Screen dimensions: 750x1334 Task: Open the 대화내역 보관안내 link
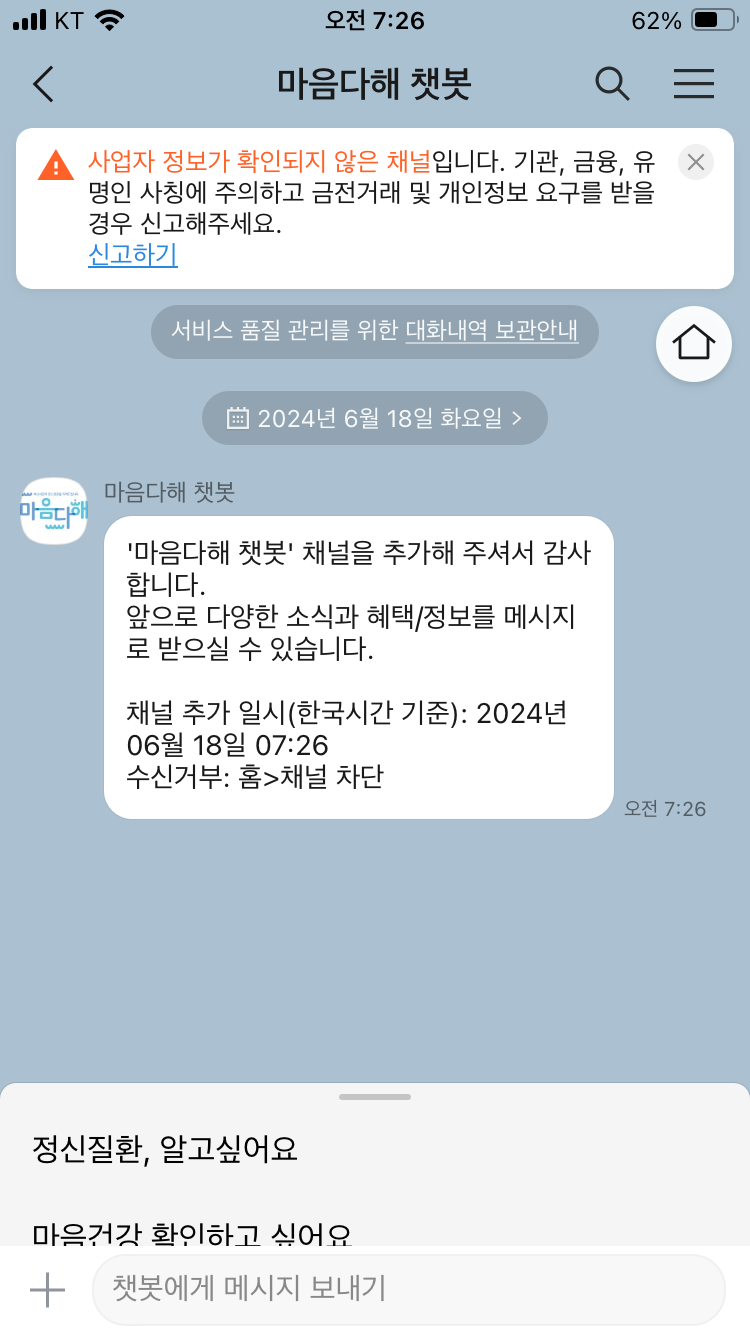[x=492, y=331]
